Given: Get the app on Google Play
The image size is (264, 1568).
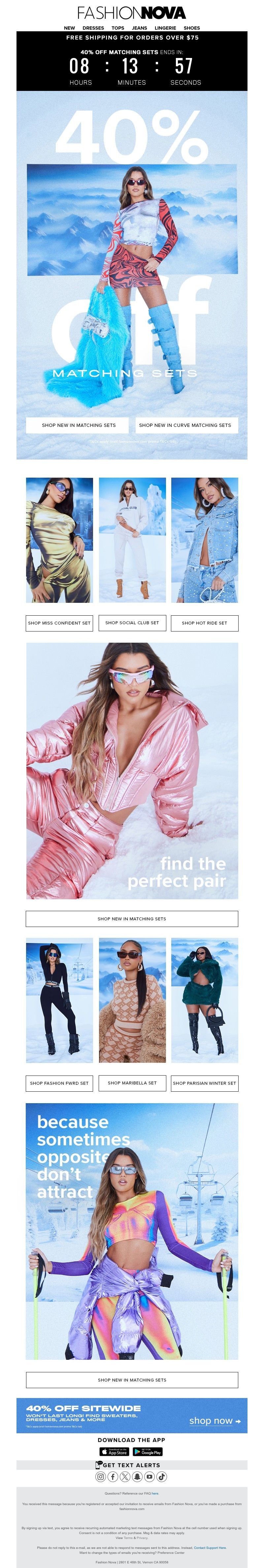Looking at the screenshot, I should (x=148, y=1452).
